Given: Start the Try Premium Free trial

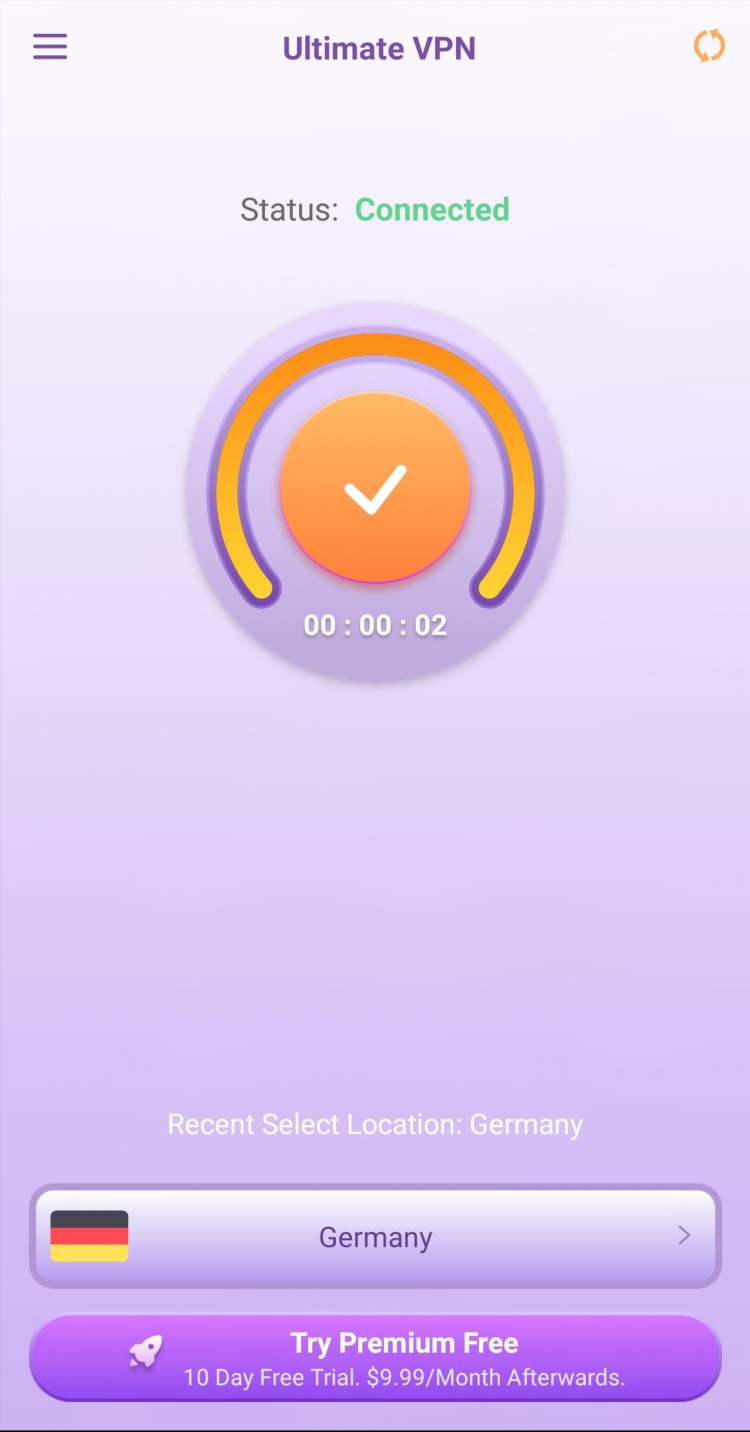Looking at the screenshot, I should [x=375, y=1358].
